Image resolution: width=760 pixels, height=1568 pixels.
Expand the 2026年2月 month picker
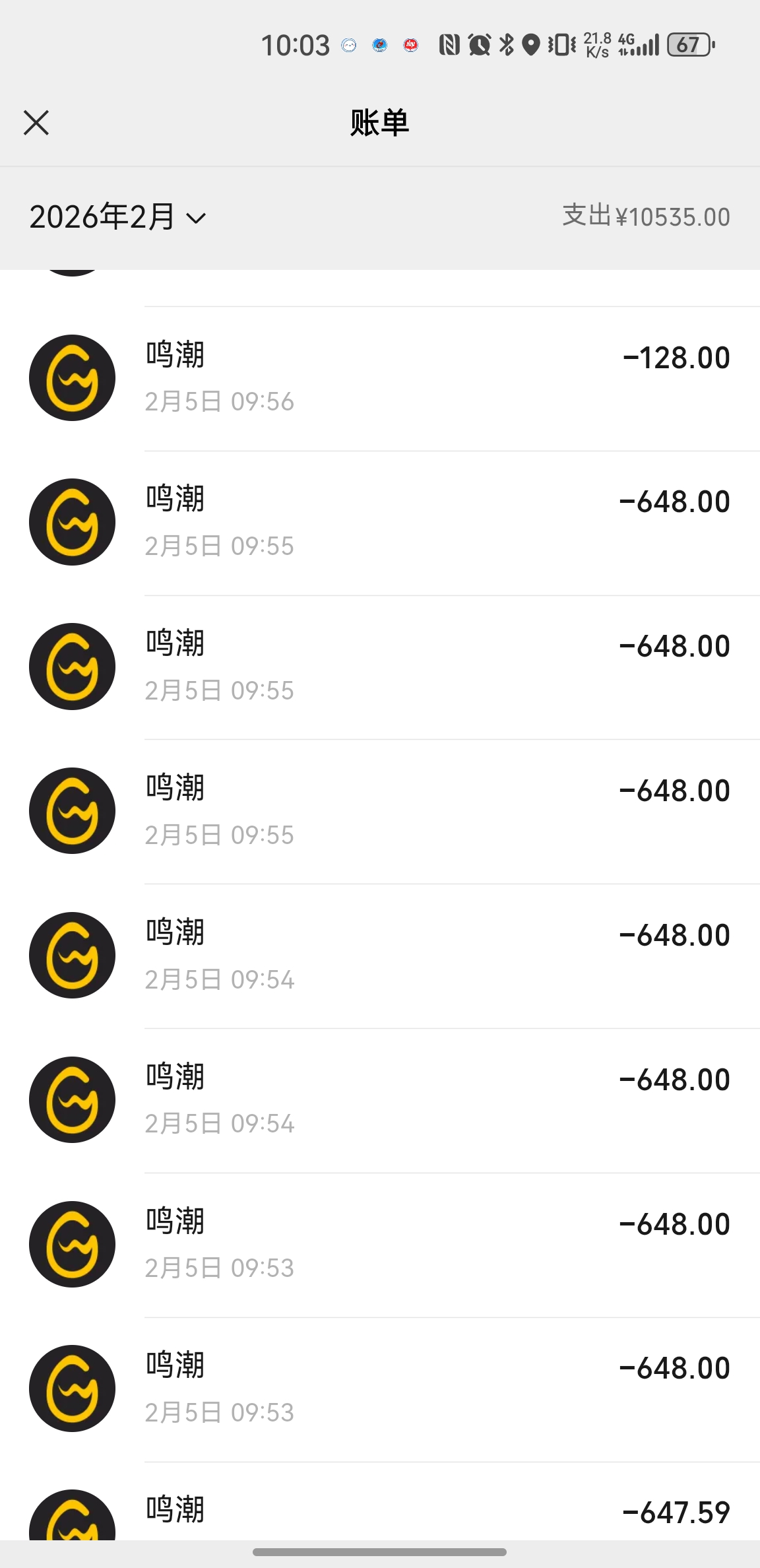pos(118,217)
